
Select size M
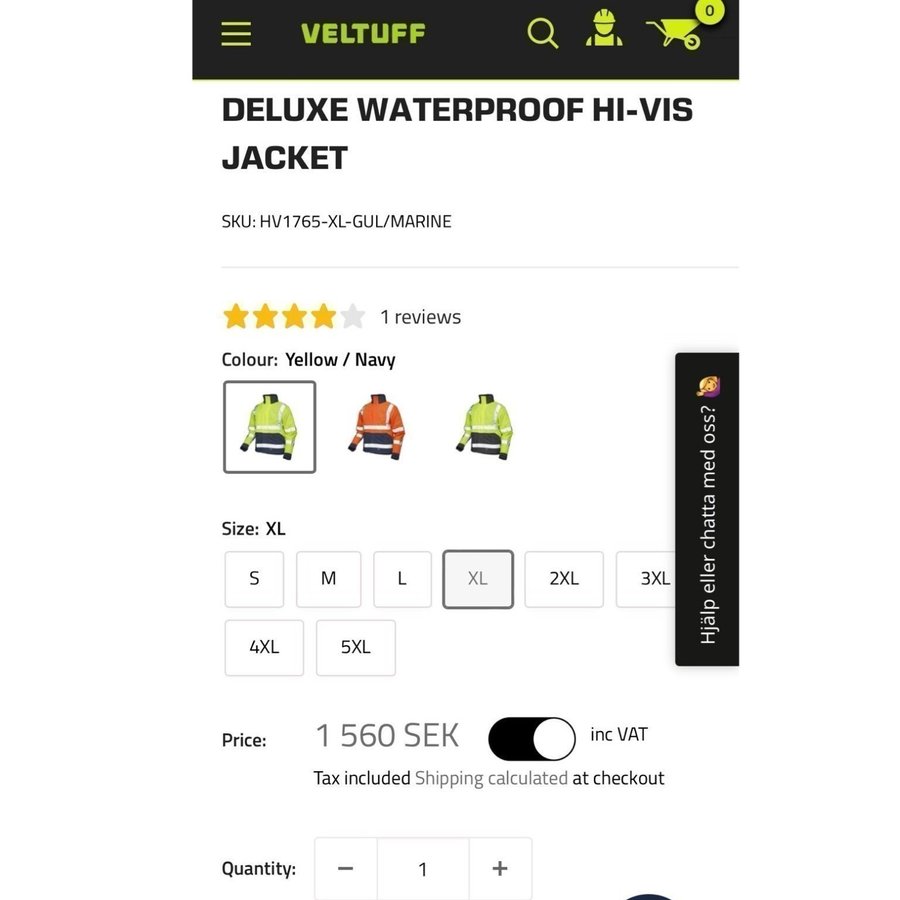(328, 579)
